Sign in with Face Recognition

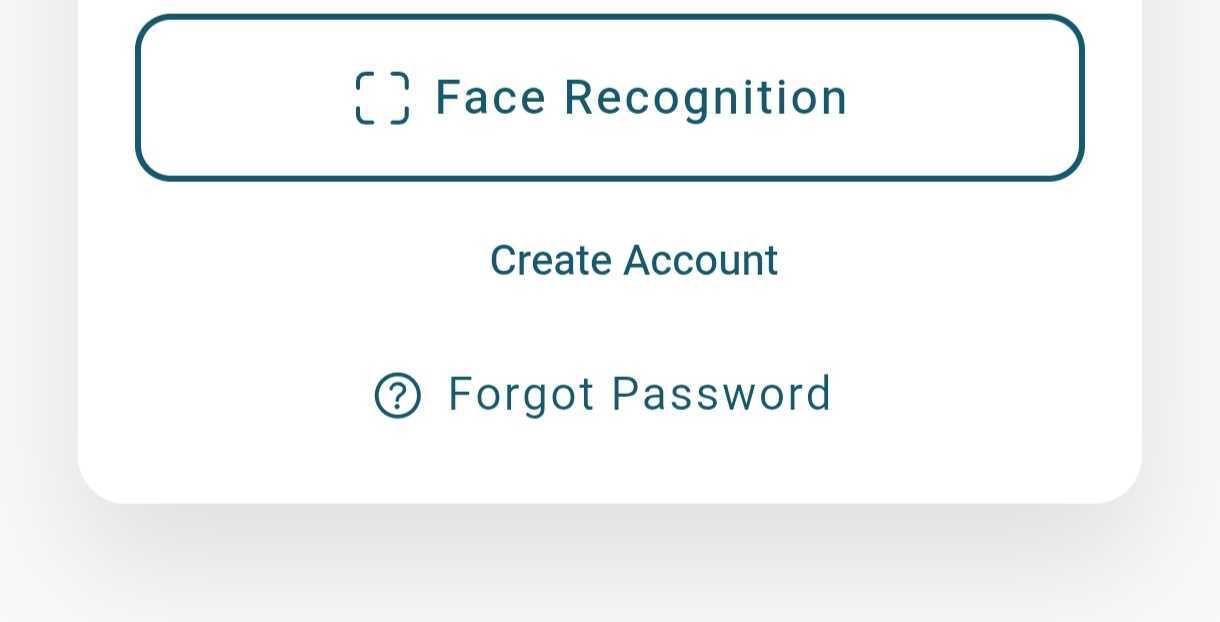point(609,98)
